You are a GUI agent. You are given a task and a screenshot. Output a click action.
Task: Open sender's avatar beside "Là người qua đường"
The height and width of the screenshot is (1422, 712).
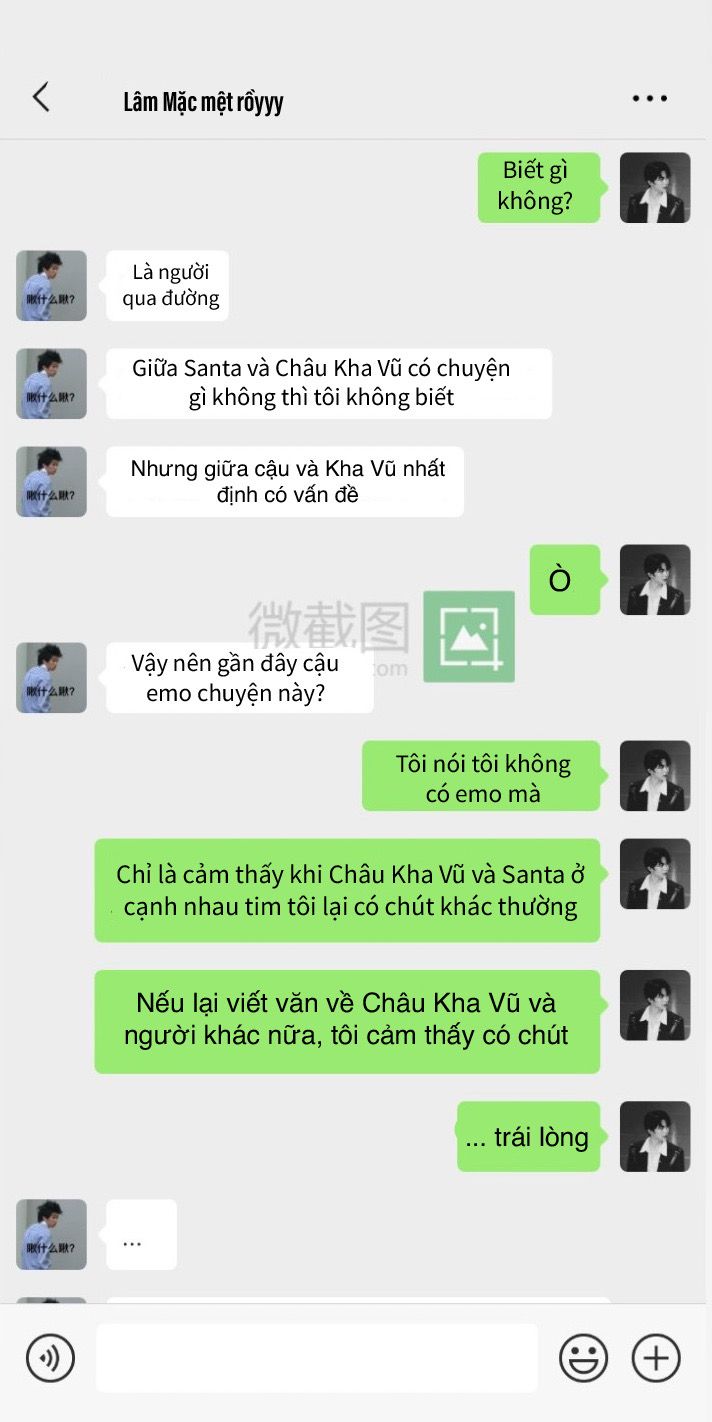tap(51, 286)
